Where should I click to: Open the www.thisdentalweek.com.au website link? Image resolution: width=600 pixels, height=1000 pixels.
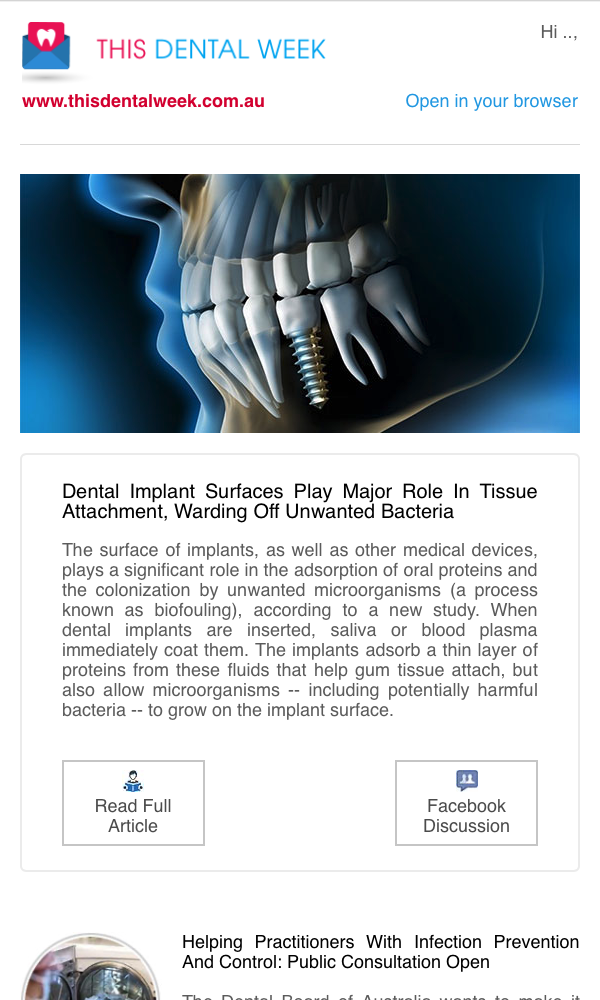[143, 101]
